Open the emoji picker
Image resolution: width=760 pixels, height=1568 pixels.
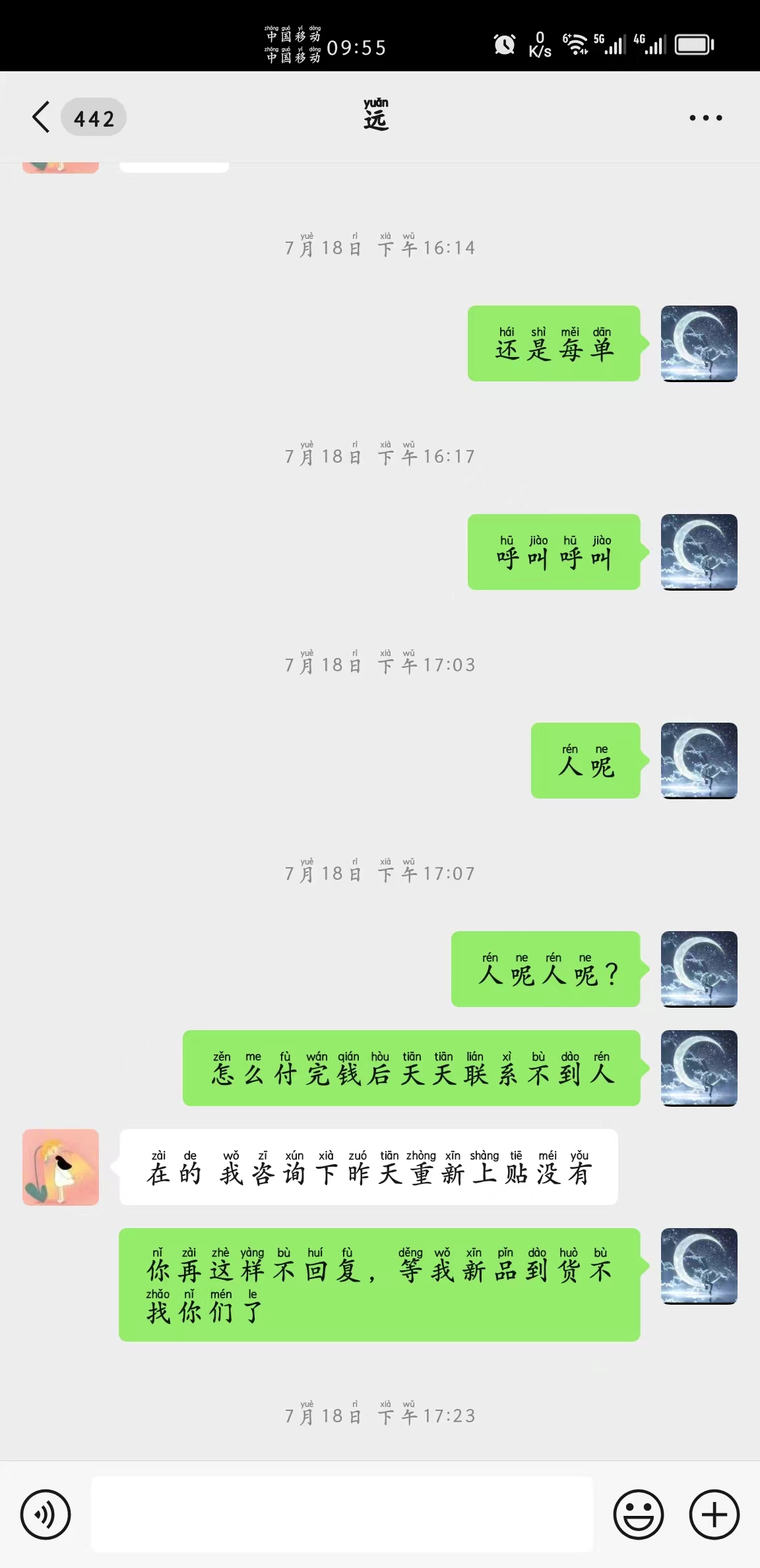click(x=639, y=1515)
